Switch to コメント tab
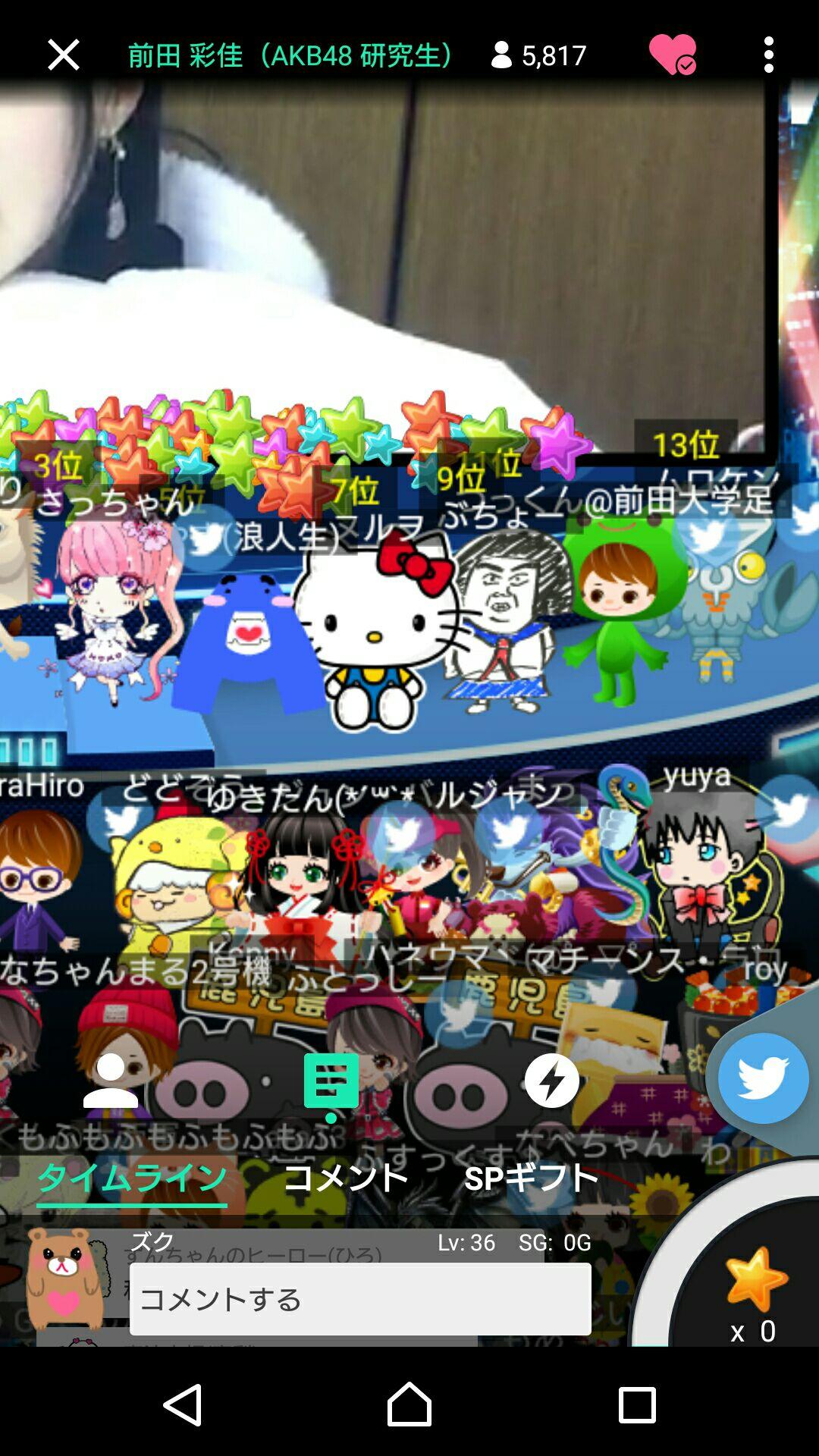Image resolution: width=819 pixels, height=1456 pixels. [346, 1178]
